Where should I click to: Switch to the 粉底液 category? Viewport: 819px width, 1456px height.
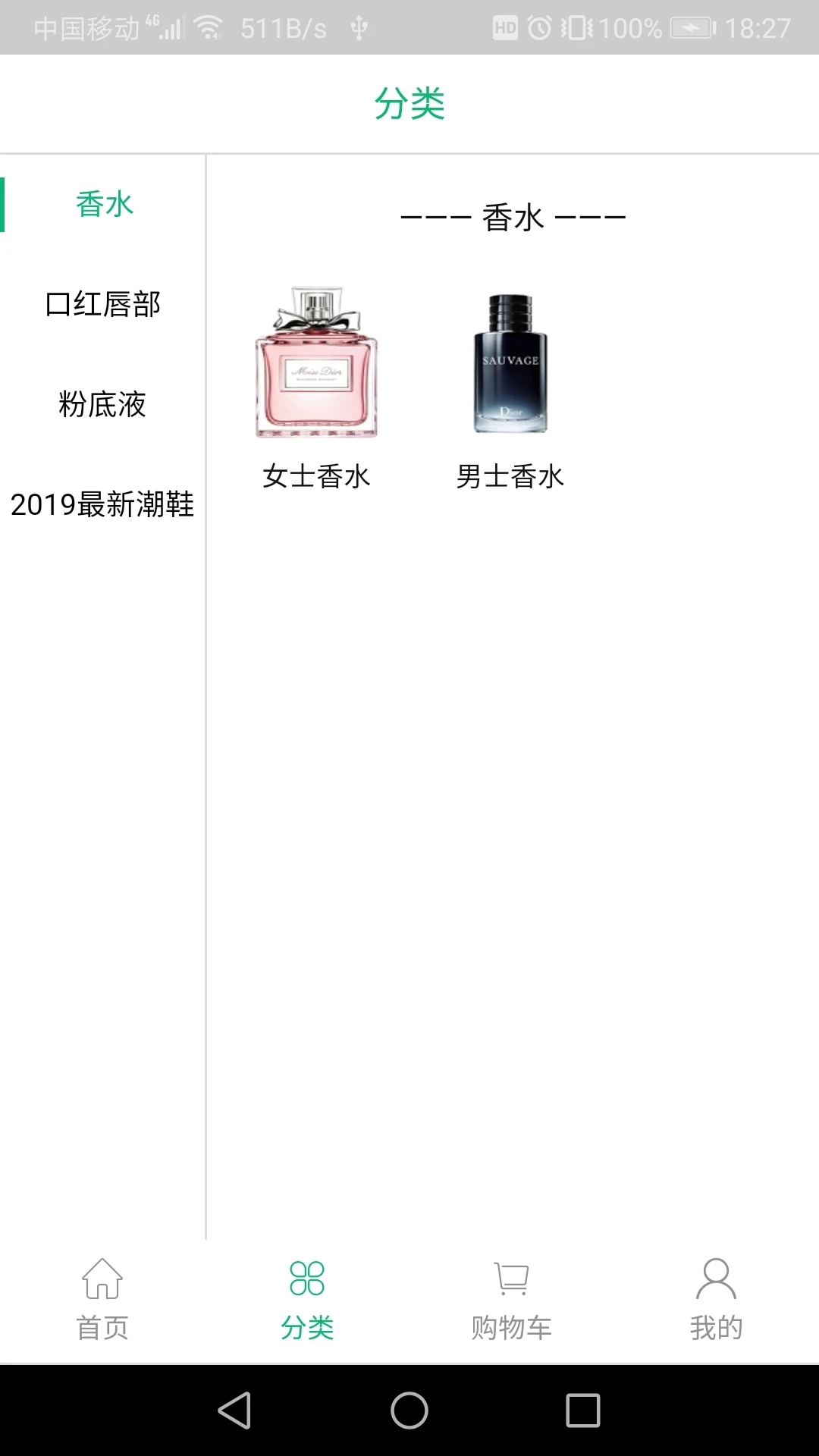coord(102,404)
